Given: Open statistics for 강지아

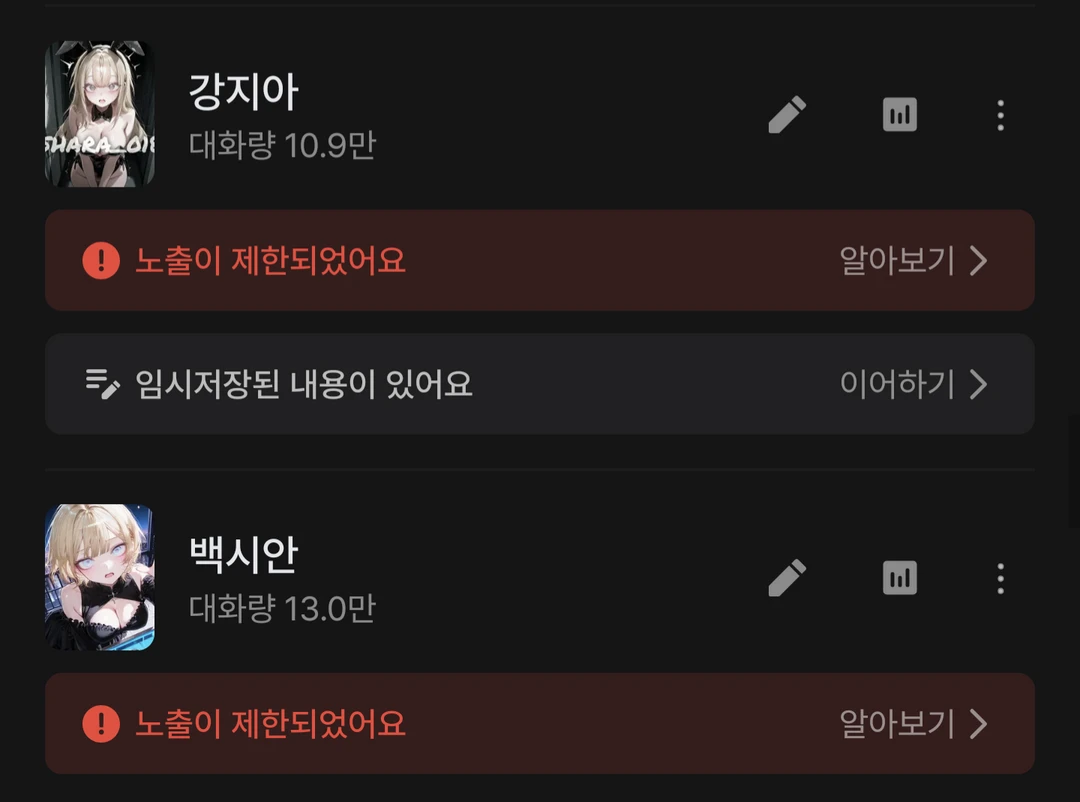Looking at the screenshot, I should pos(900,115).
